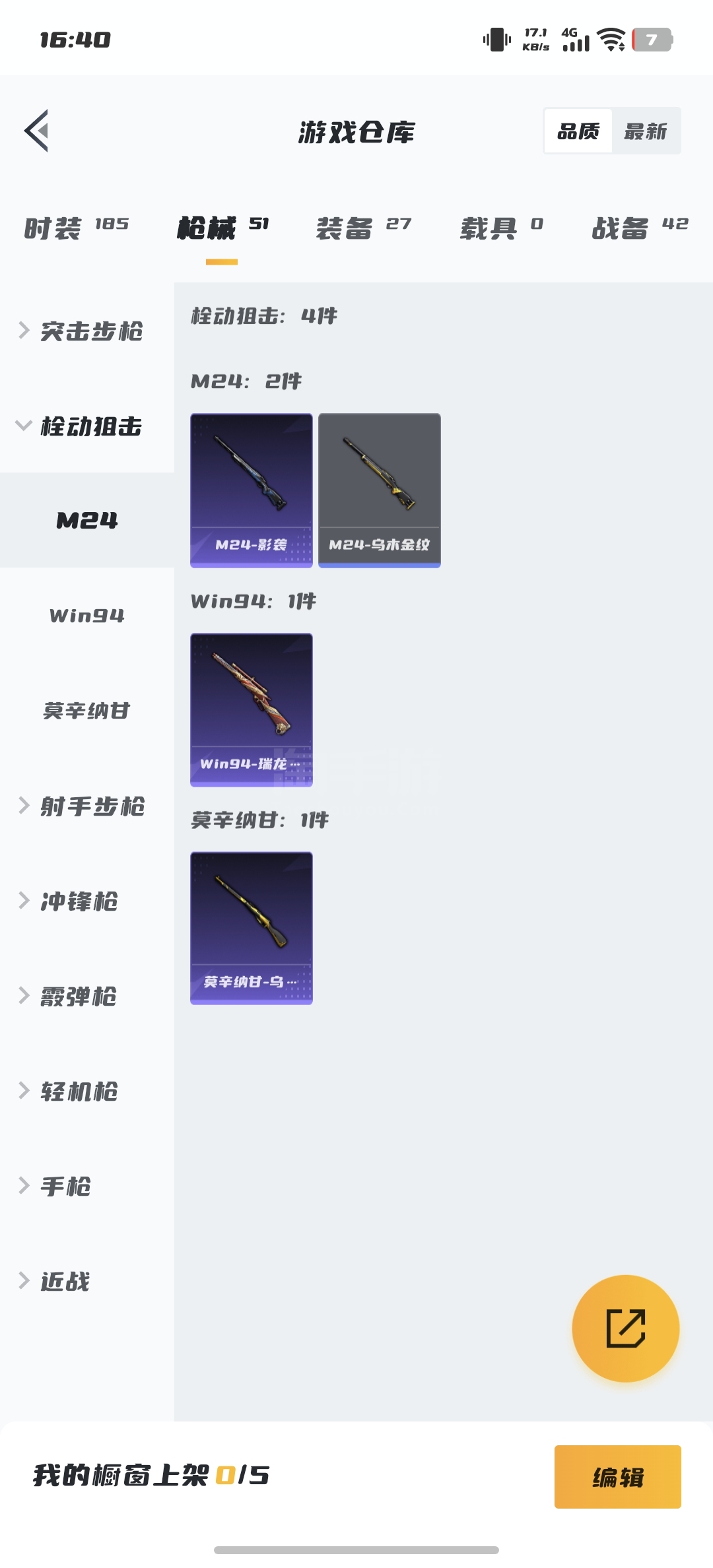Switch to the 时装 tab
The image size is (713, 1568).
(77, 228)
